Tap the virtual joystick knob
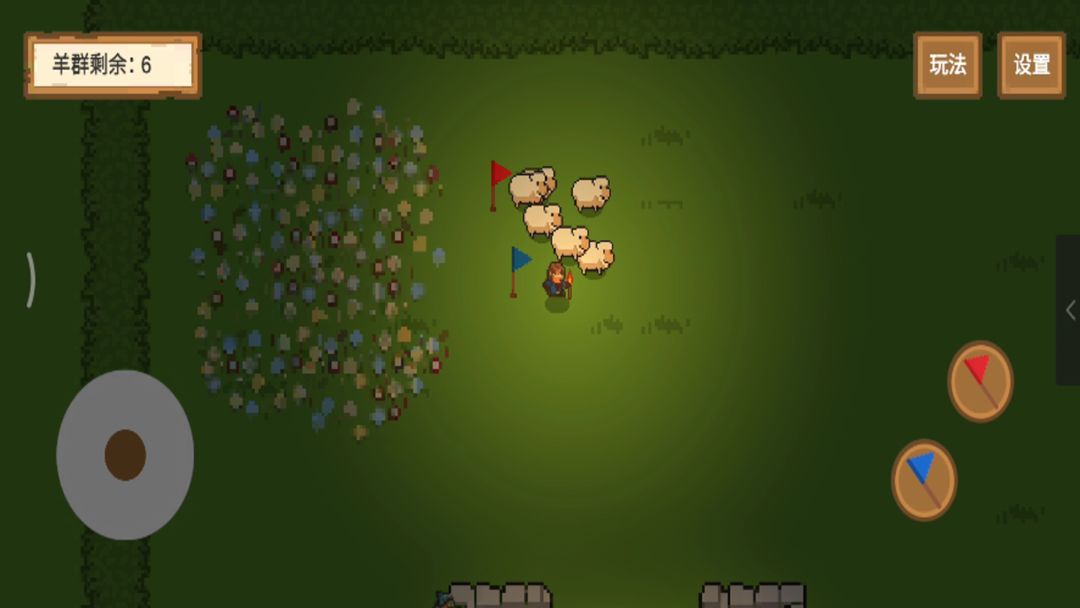Image resolution: width=1080 pixels, height=608 pixels. pos(125,455)
